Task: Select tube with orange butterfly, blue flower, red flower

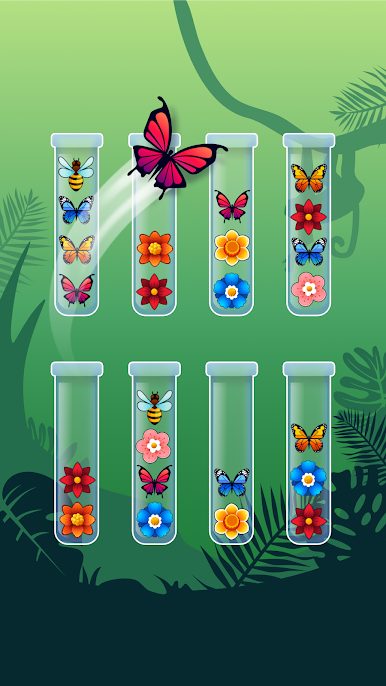Action: pos(309,453)
